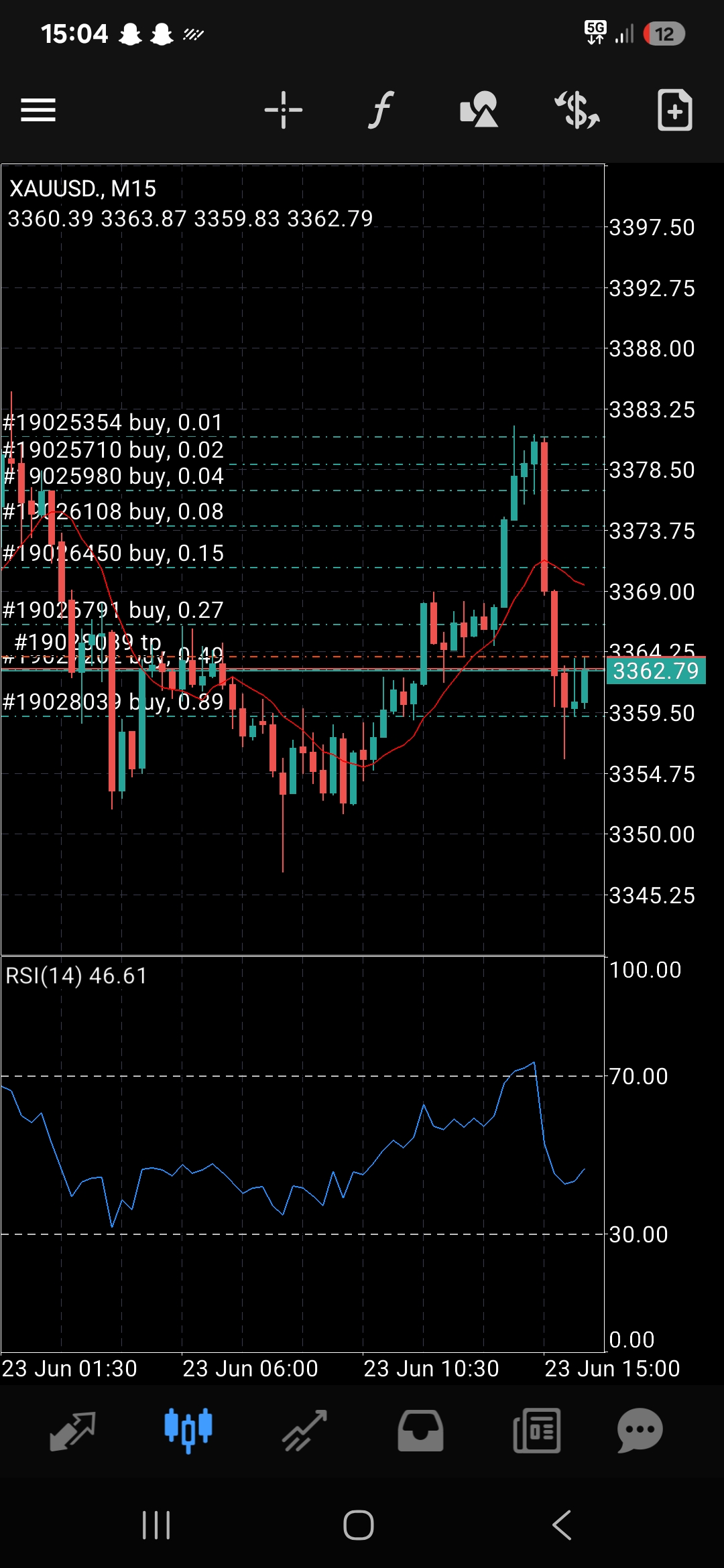Add a new chart window
The width and height of the screenshot is (724, 1568).
[674, 109]
